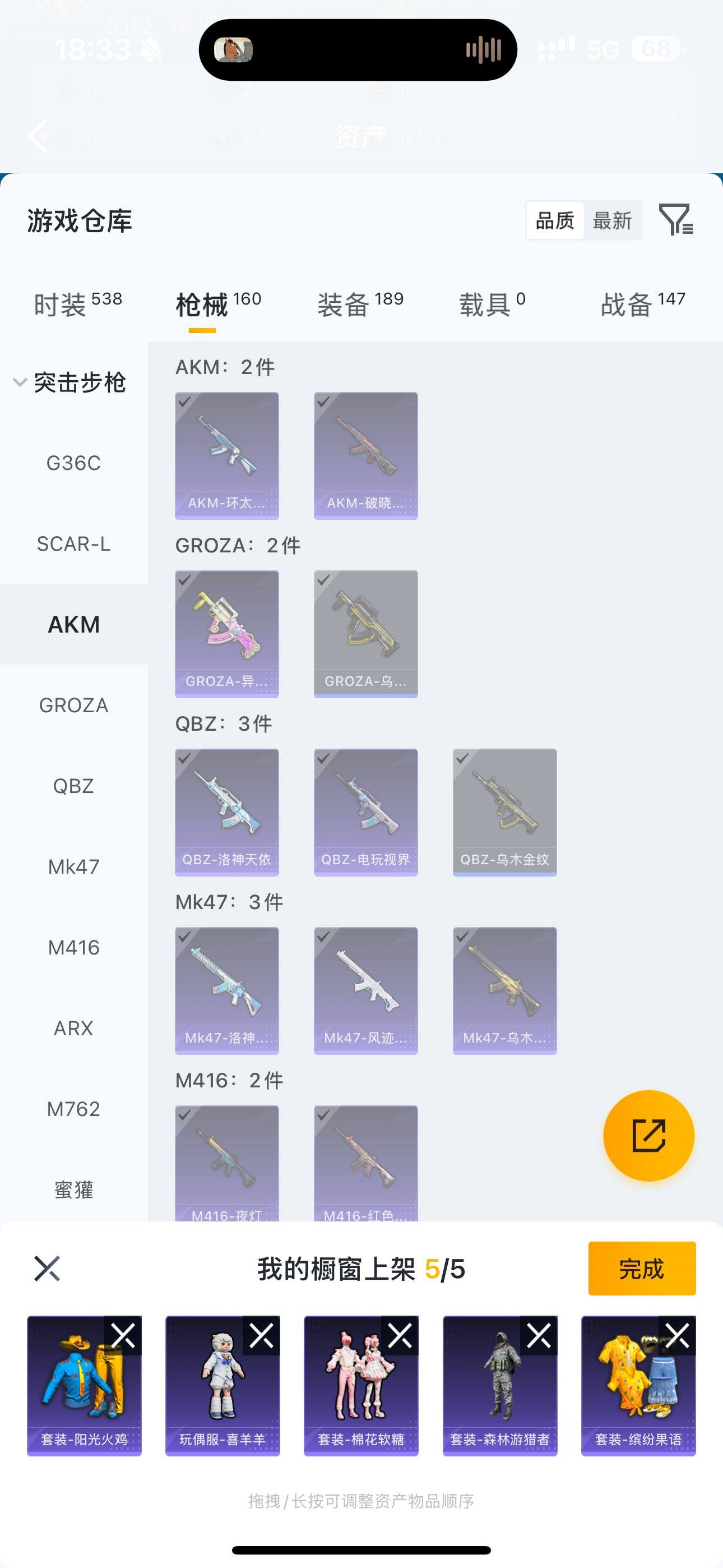Switch to the 时装 tab
The image size is (723, 1568).
[x=77, y=304]
